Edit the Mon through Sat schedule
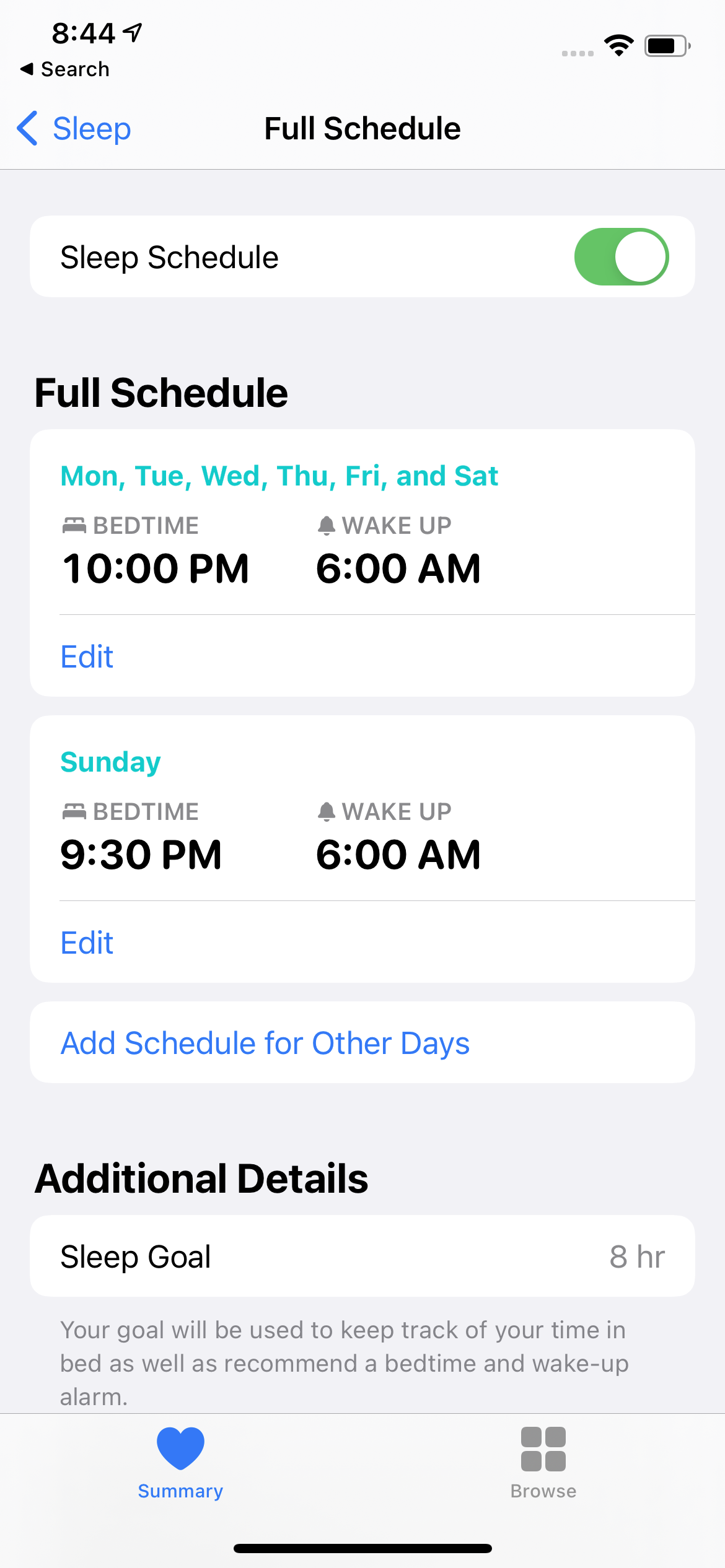Screen dimensions: 725x1568 pos(87,656)
